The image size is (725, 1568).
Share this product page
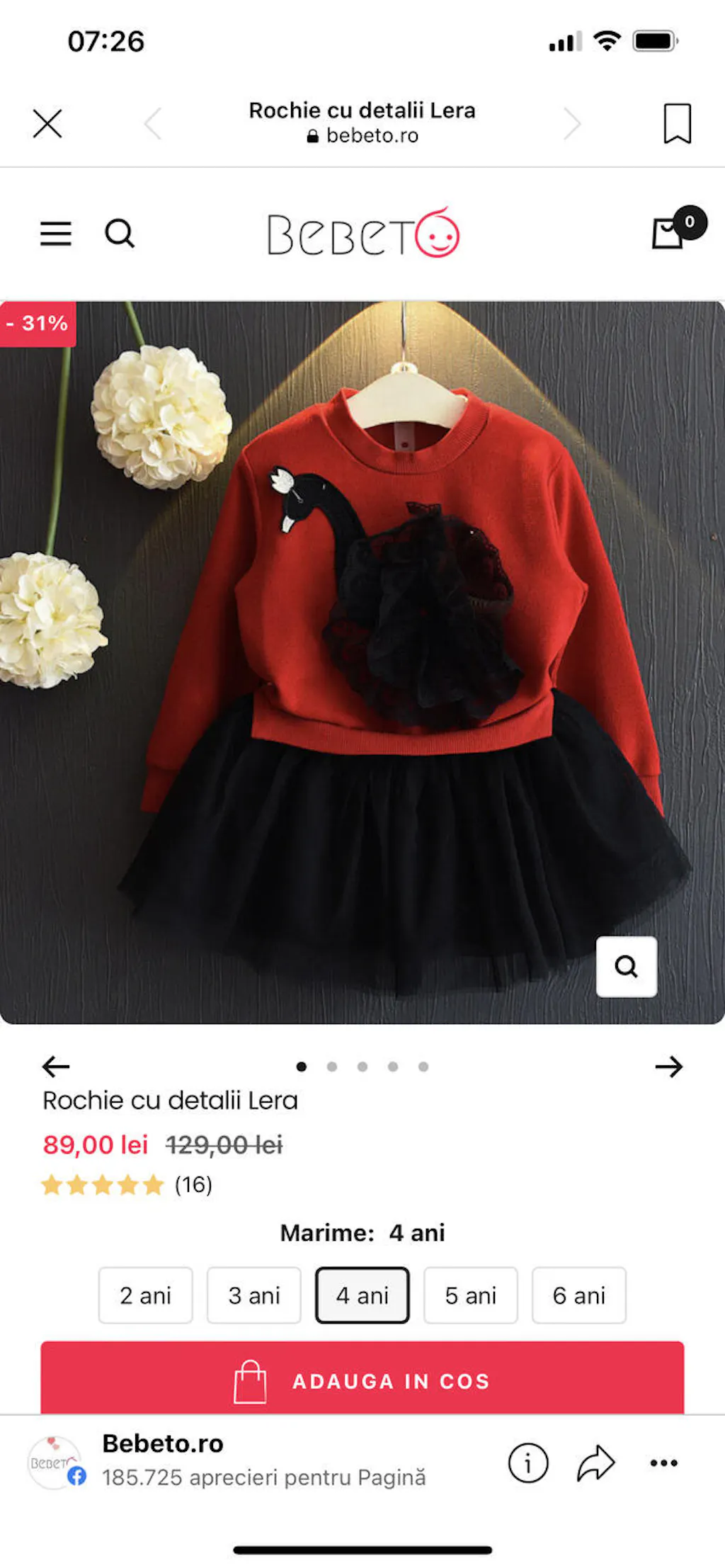[x=595, y=1462]
